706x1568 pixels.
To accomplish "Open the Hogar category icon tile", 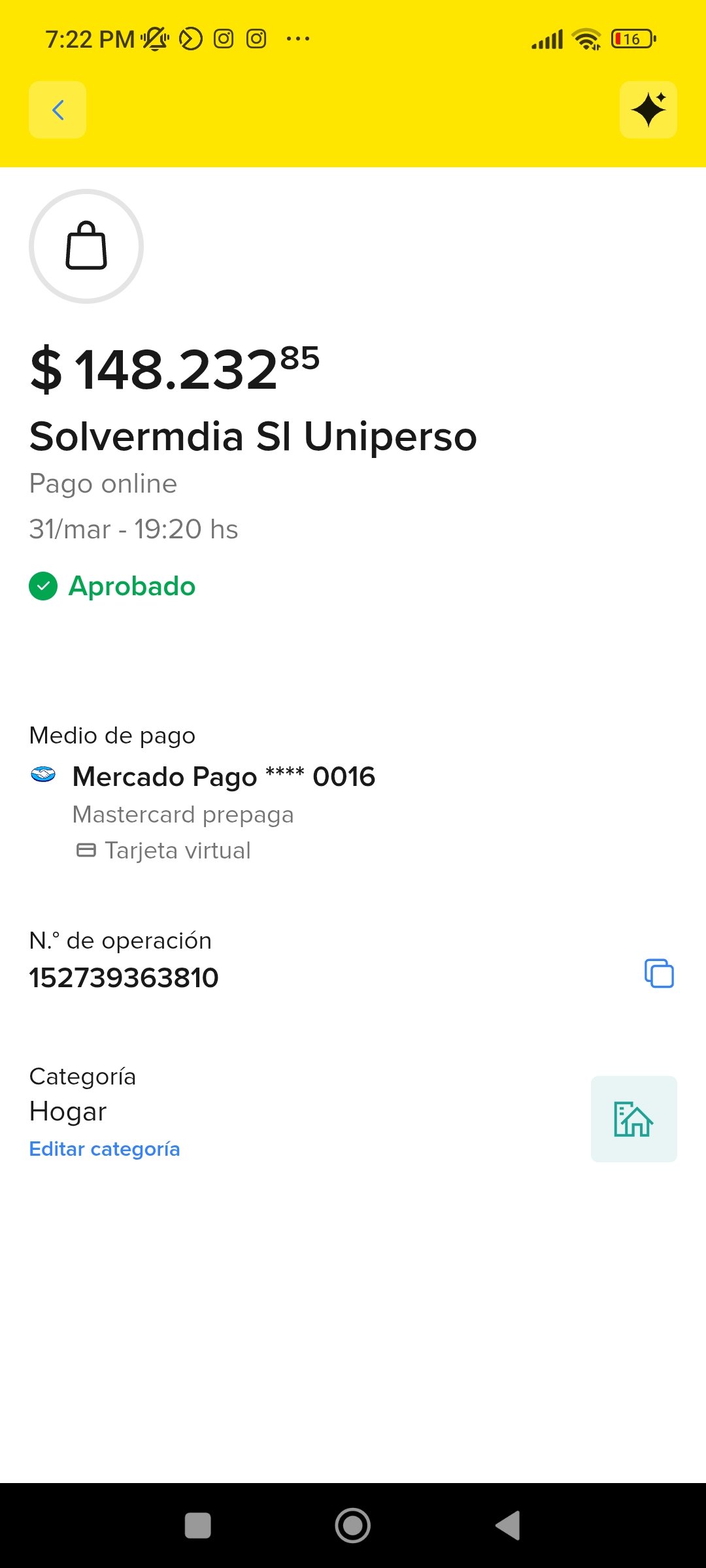I will [633, 1119].
